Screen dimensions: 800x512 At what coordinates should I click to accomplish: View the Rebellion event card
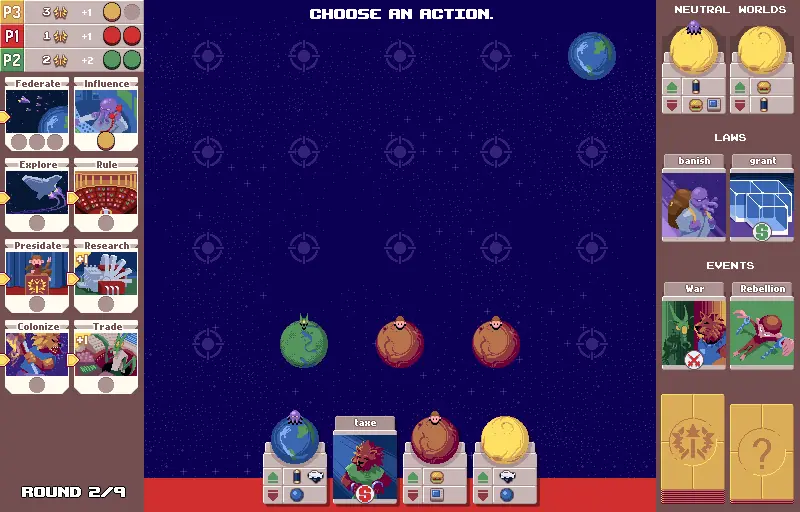[762, 325]
